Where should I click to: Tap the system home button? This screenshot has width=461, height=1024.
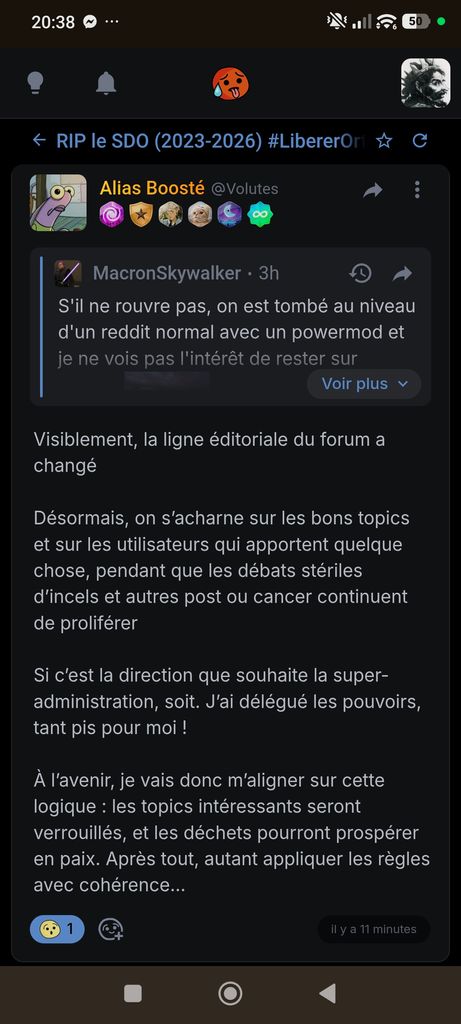coord(230,993)
